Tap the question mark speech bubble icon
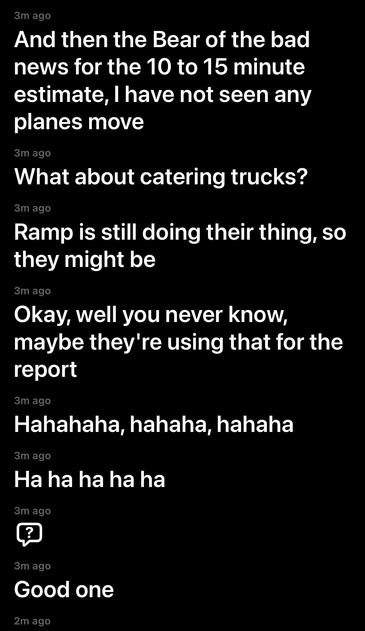This screenshot has height=631, width=365. point(29,534)
